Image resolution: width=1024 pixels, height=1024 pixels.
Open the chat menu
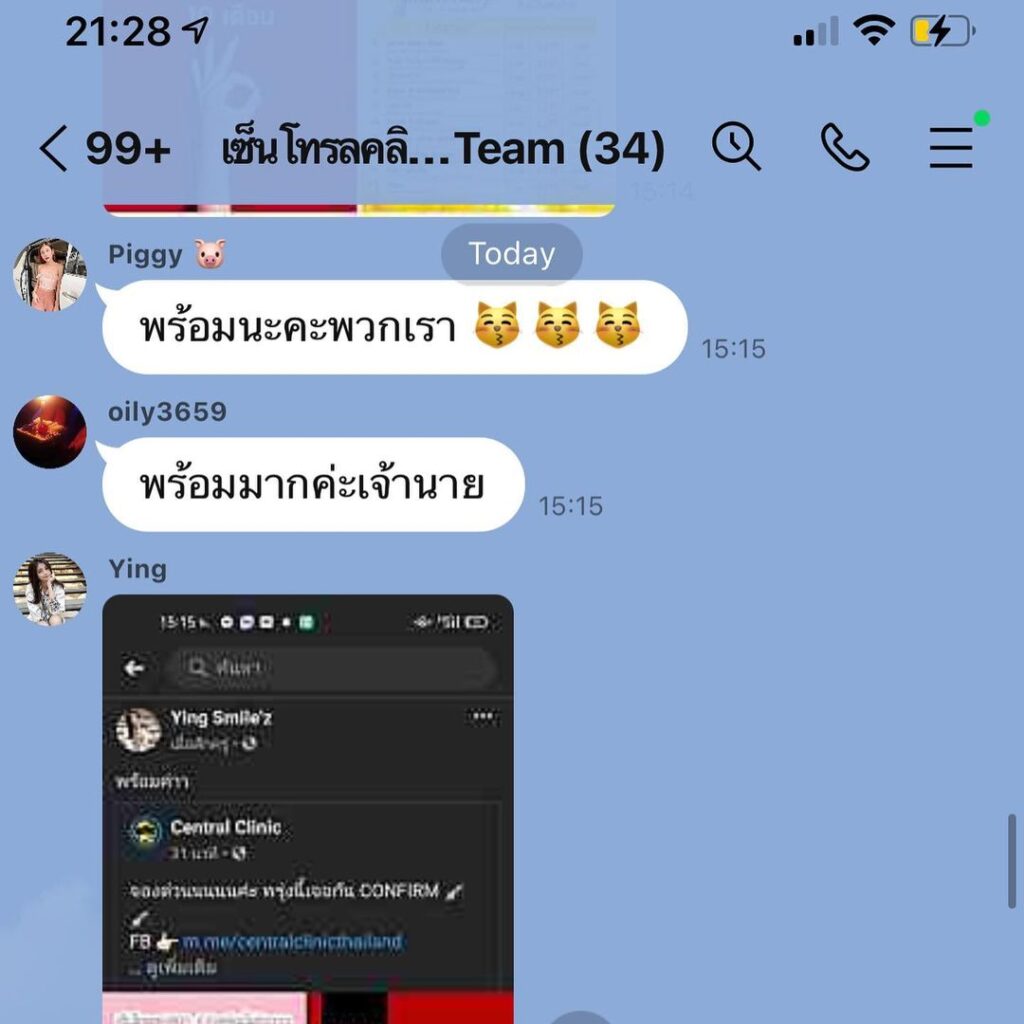point(950,148)
